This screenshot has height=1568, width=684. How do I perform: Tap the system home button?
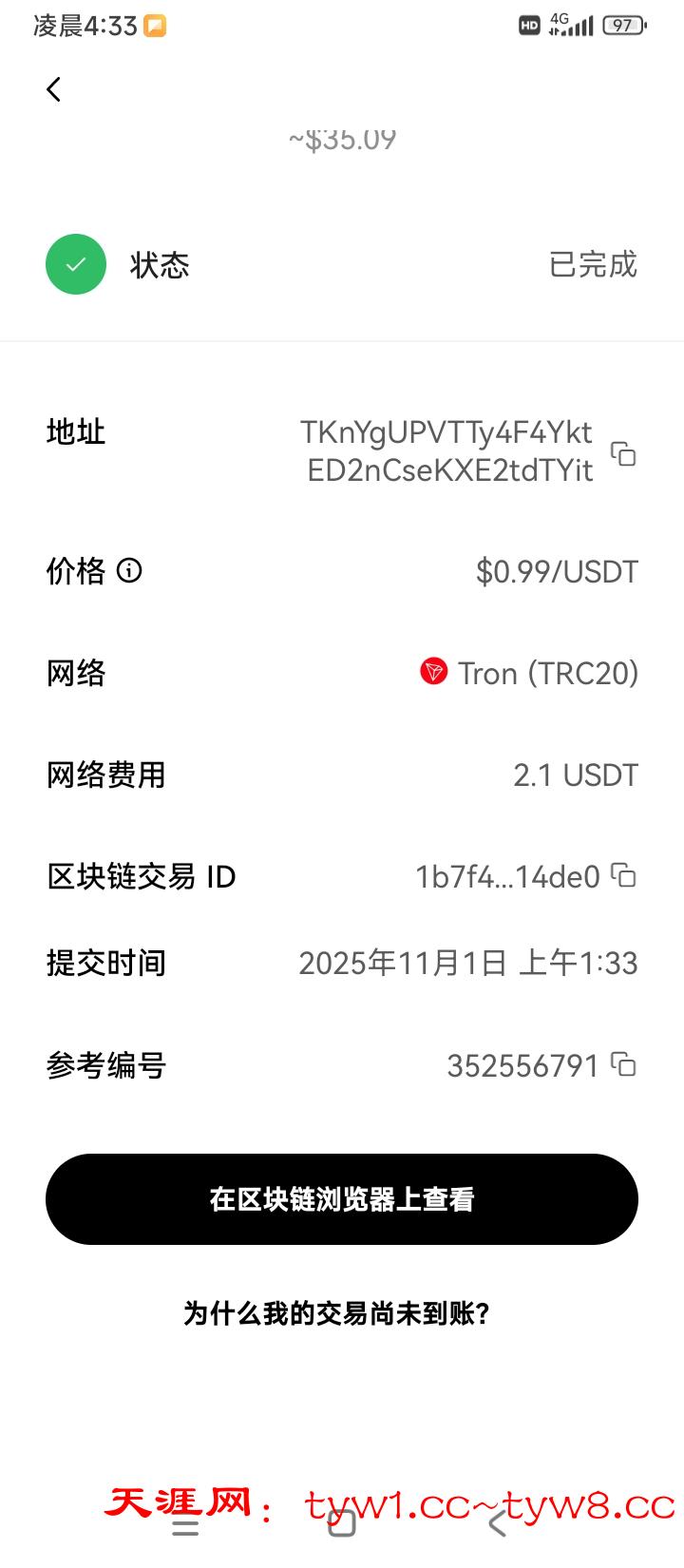(342, 1524)
